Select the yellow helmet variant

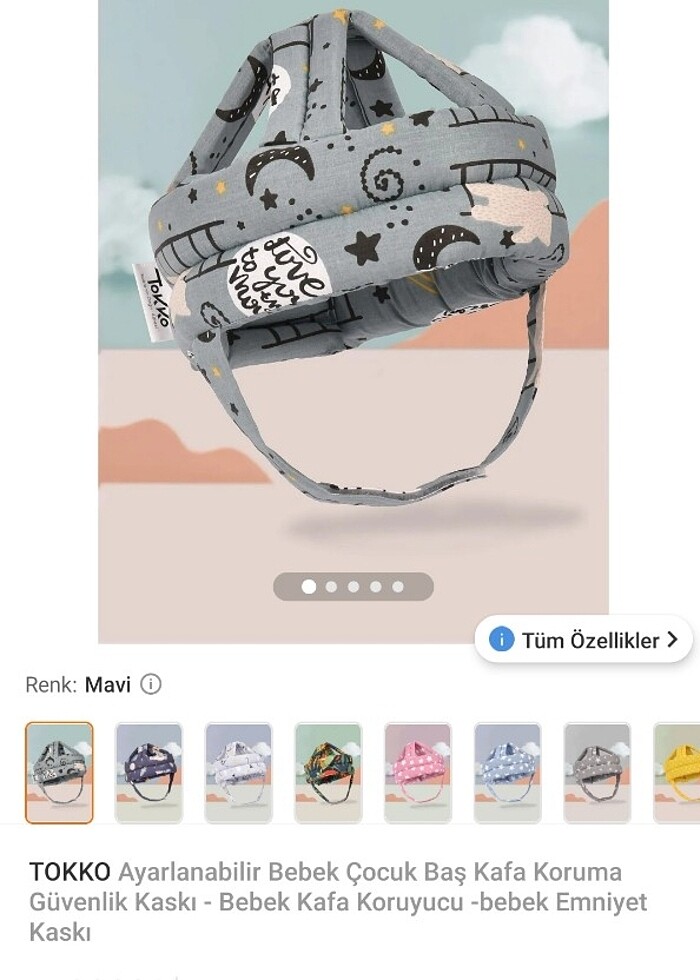[x=678, y=772]
